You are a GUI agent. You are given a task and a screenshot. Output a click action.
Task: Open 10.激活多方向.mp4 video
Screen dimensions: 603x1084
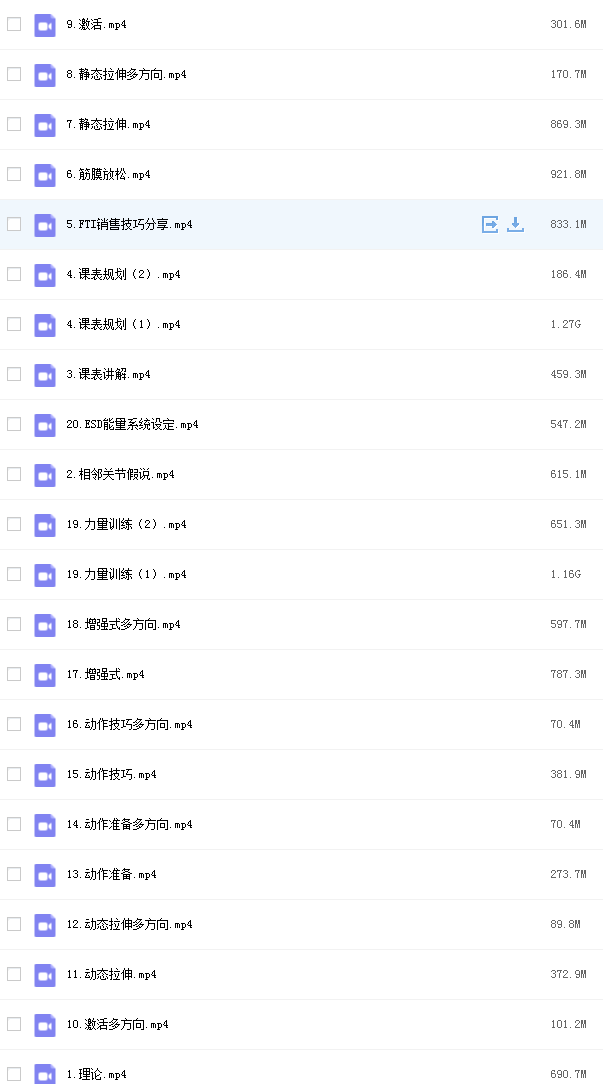pyautogui.click(x=118, y=1024)
